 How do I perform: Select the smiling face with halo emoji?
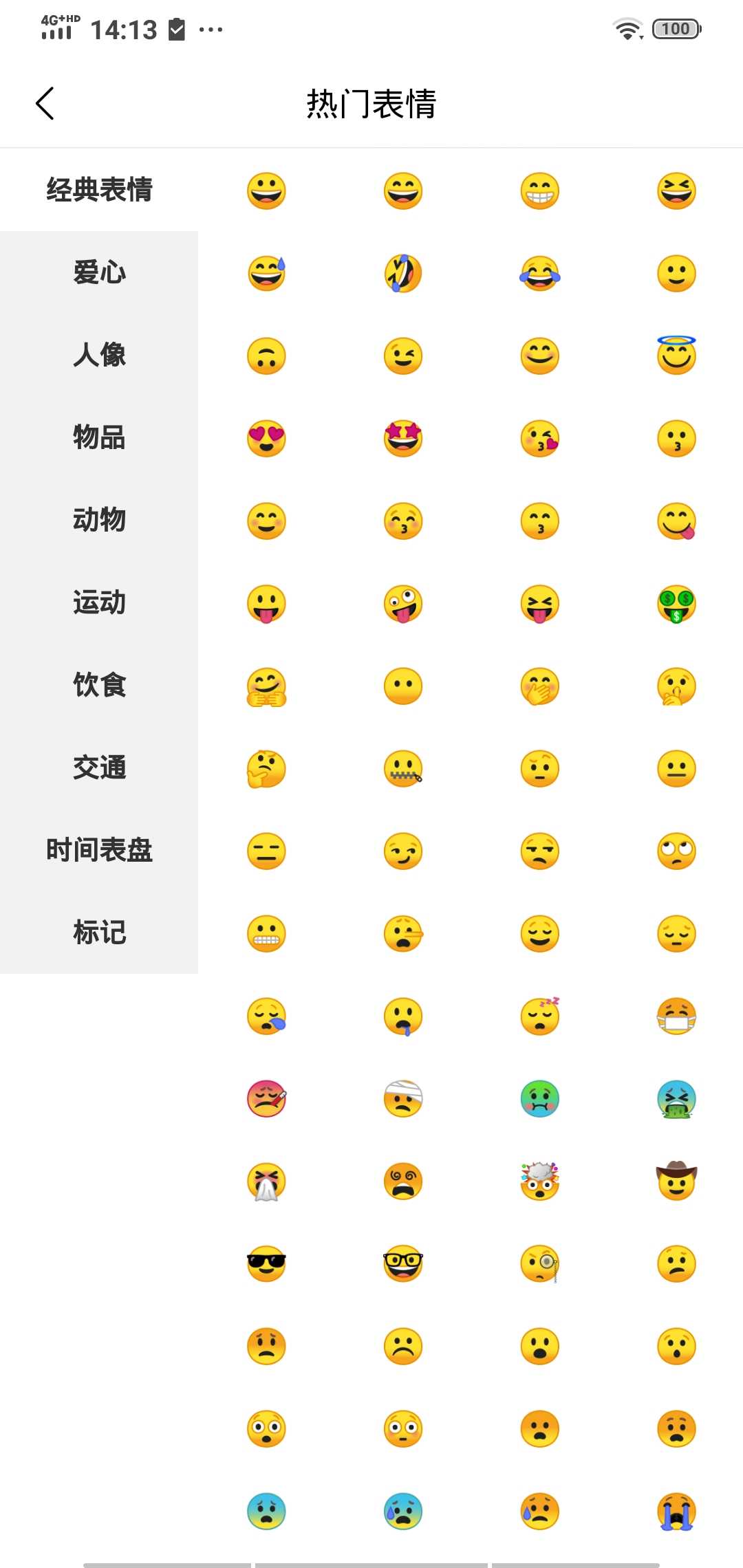pyautogui.click(x=676, y=356)
